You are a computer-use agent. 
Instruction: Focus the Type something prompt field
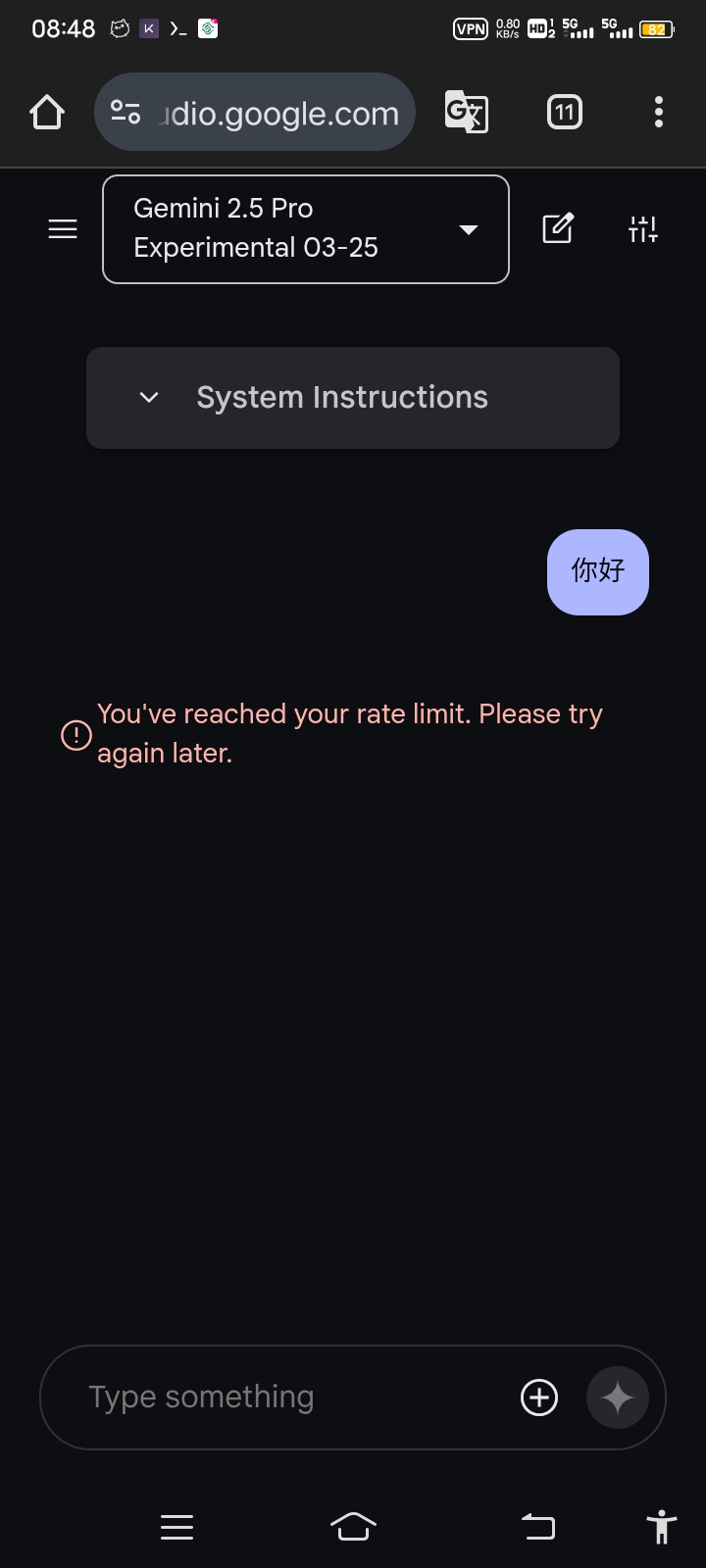tap(294, 1397)
